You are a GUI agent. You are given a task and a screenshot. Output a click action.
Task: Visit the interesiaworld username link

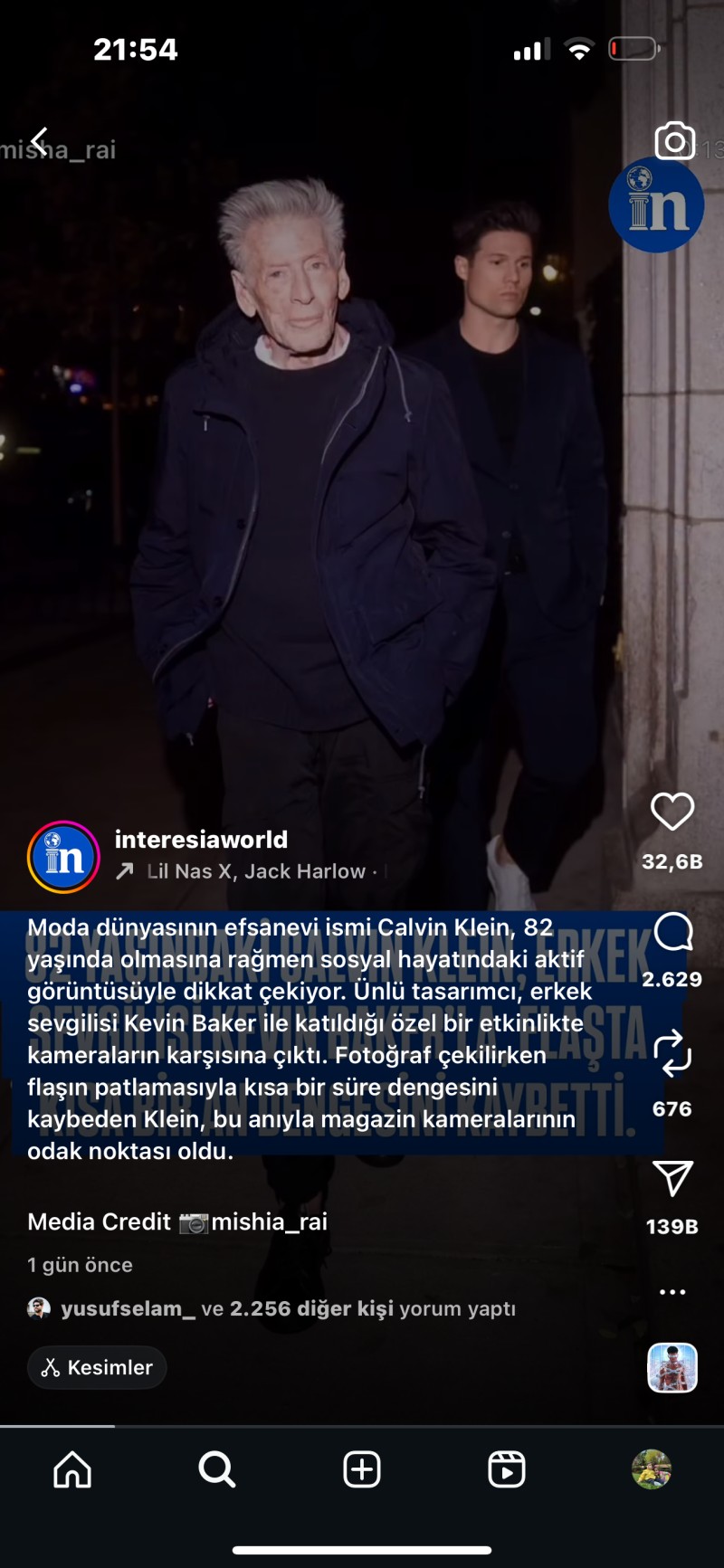pos(201,840)
